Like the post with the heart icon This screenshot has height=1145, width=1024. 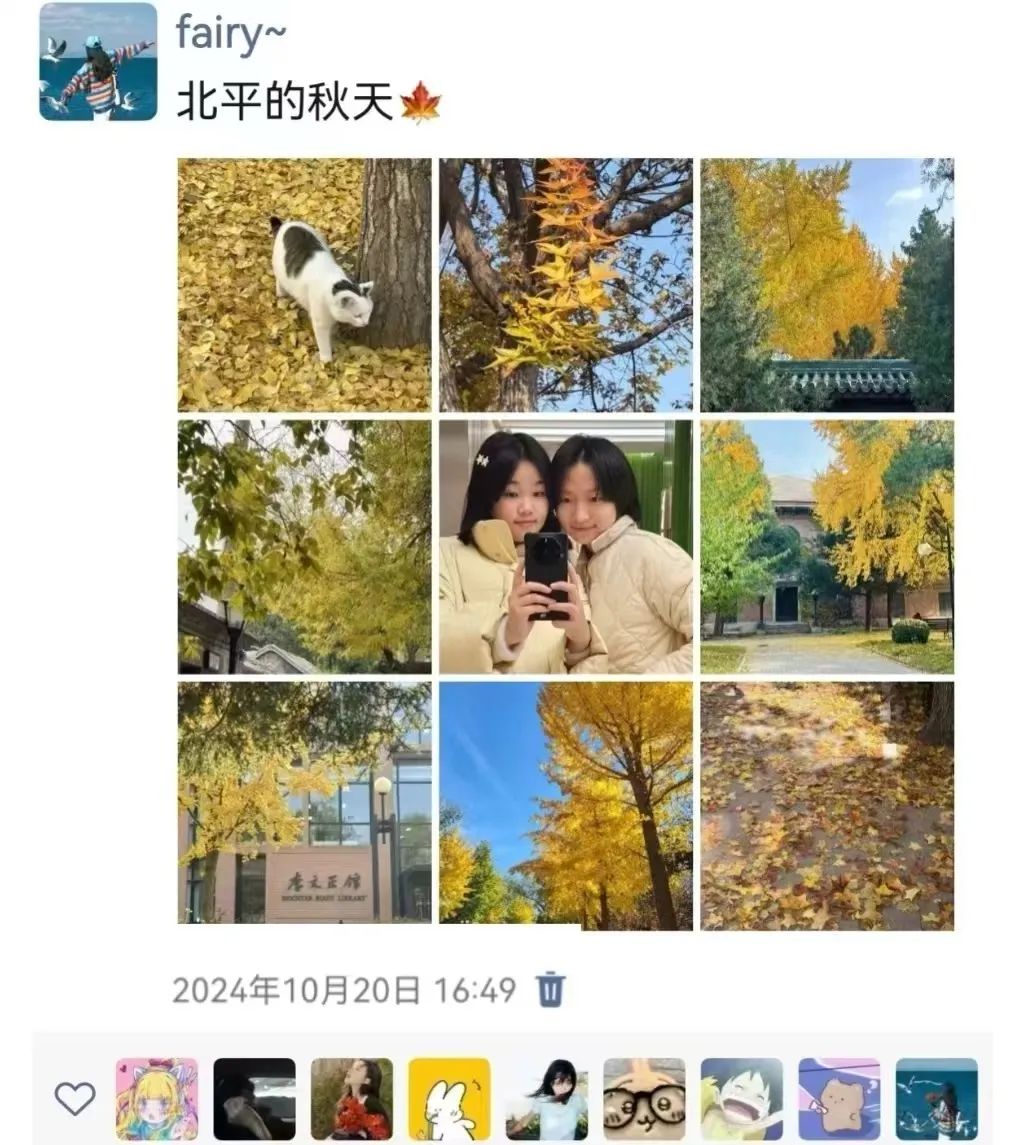[75, 1098]
